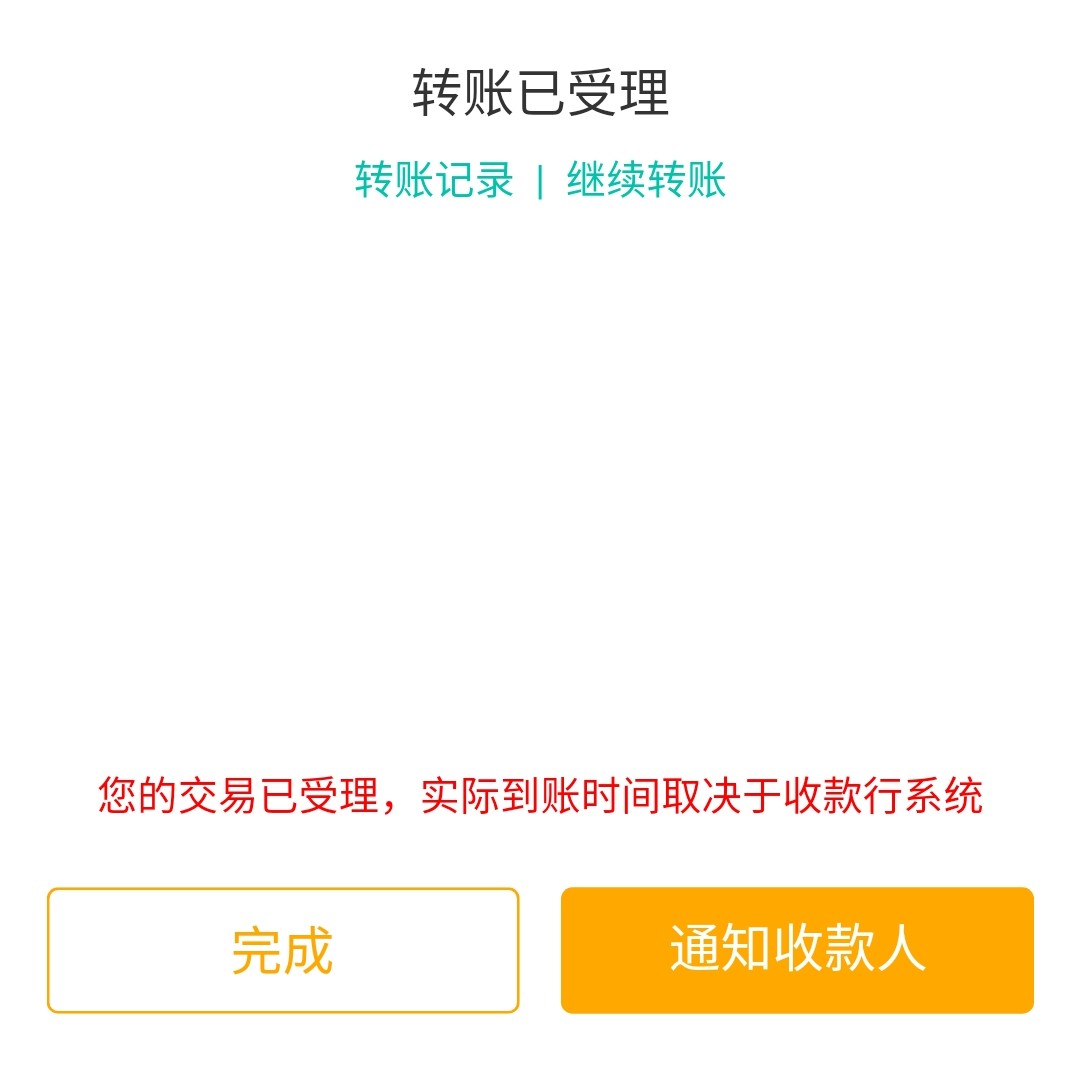This screenshot has width=1080, height=1080.
Task: Notify the payee with 通知收款人
Action: pos(797,950)
